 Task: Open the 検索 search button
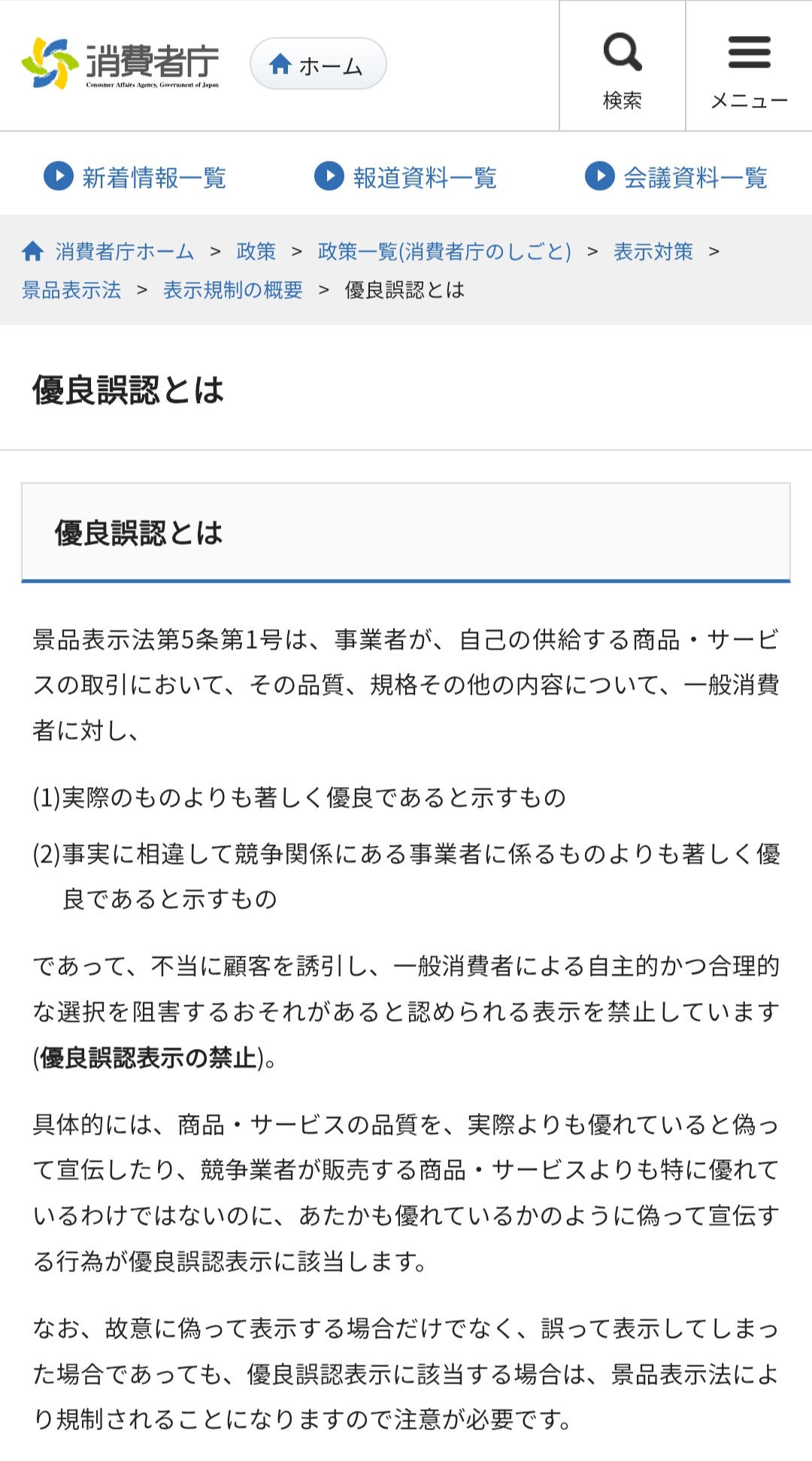(622, 68)
